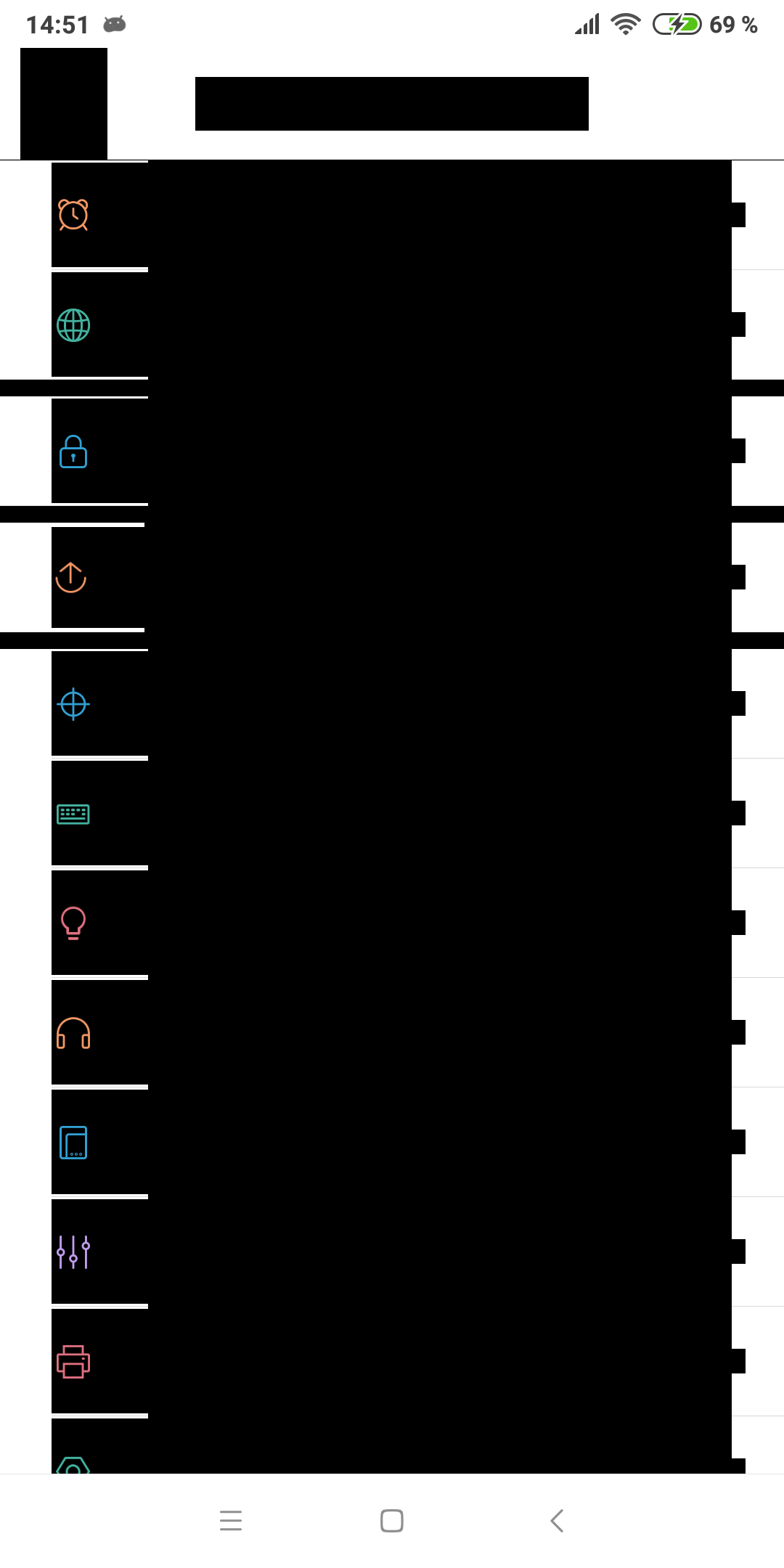The height and width of the screenshot is (1568, 784).
Task: Open the row with the padlock icon
Action: tap(392, 451)
